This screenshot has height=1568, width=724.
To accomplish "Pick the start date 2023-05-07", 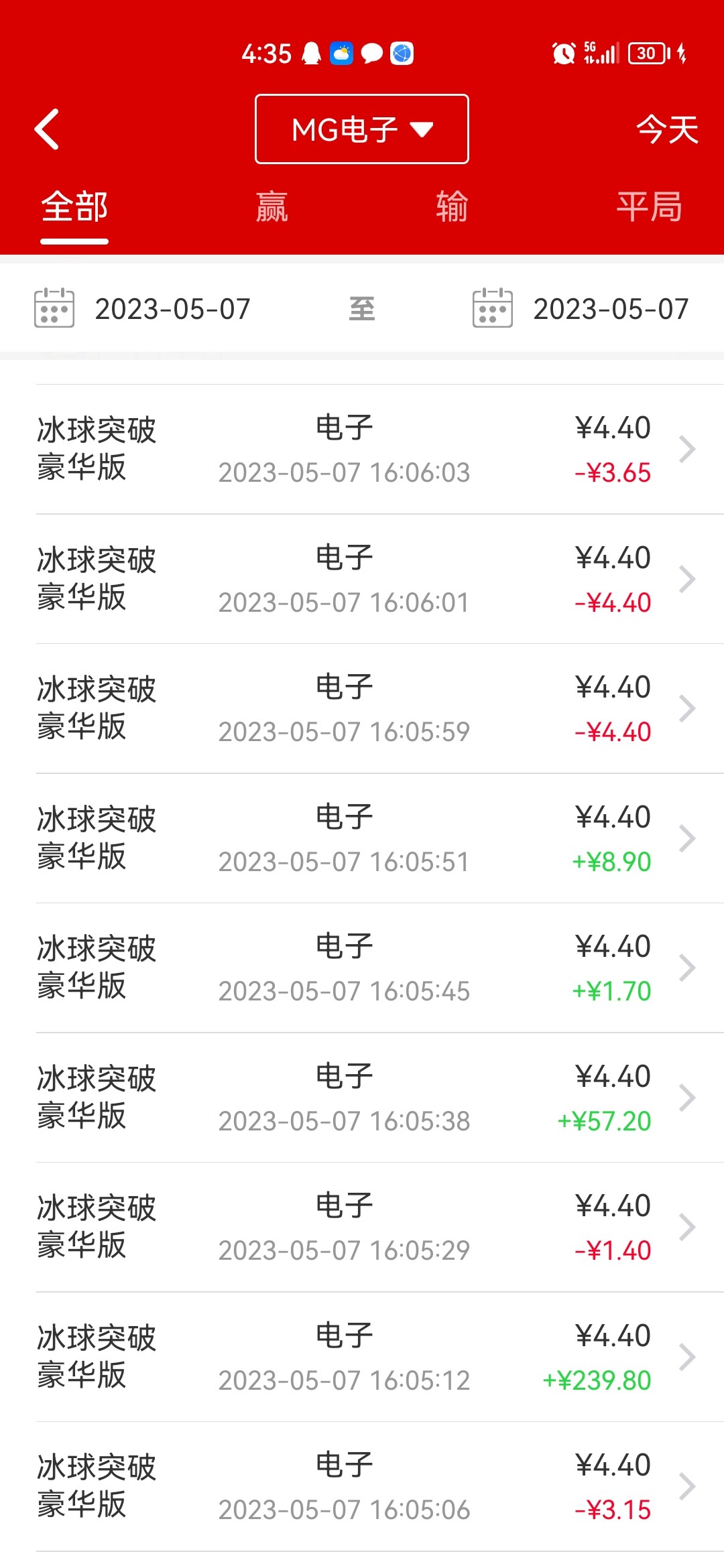I will (x=172, y=309).
